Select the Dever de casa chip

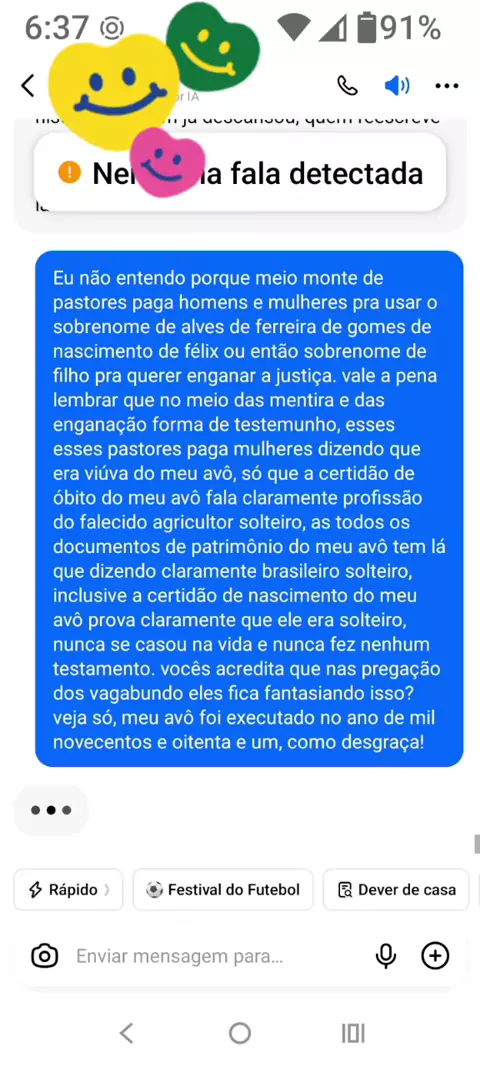pyautogui.click(x=396, y=889)
